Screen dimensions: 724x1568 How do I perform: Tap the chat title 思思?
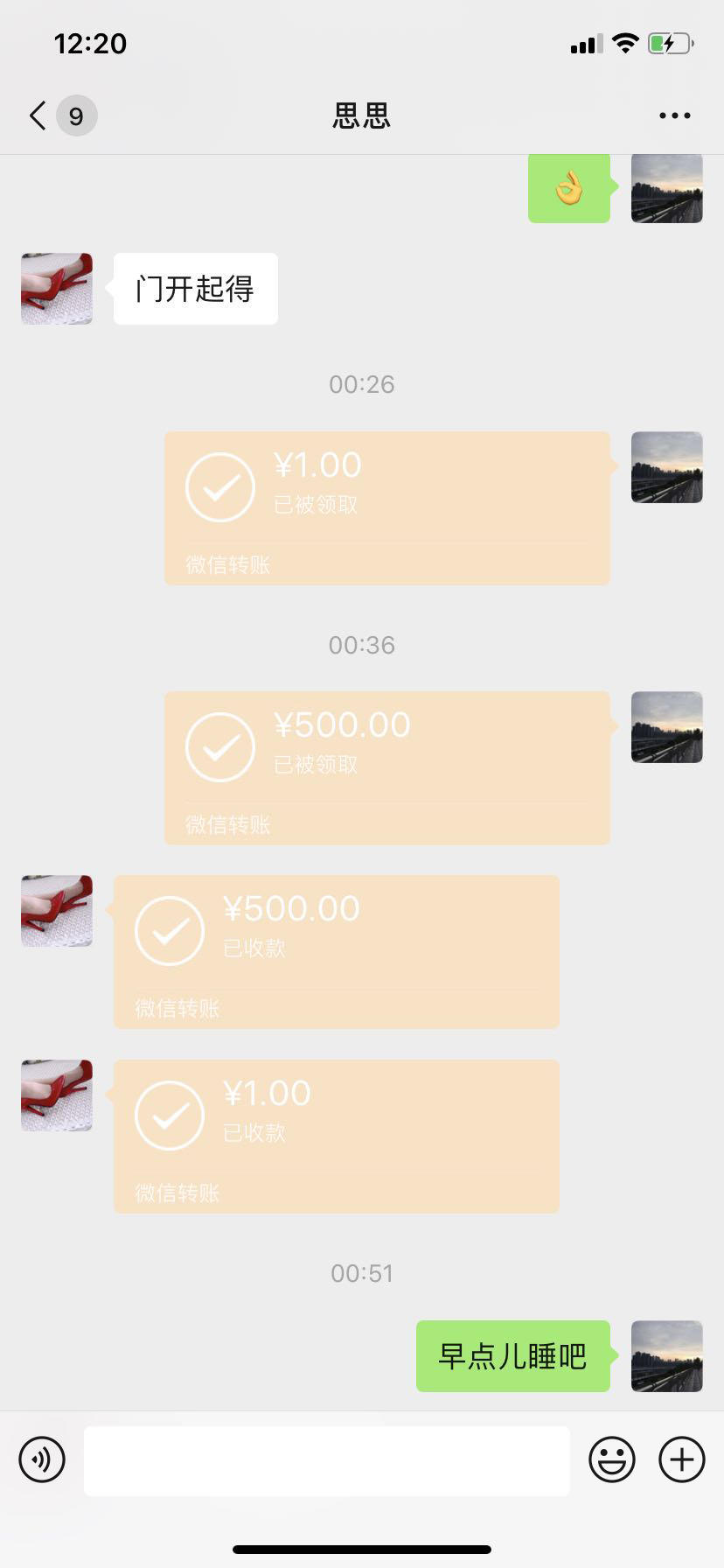(x=361, y=115)
